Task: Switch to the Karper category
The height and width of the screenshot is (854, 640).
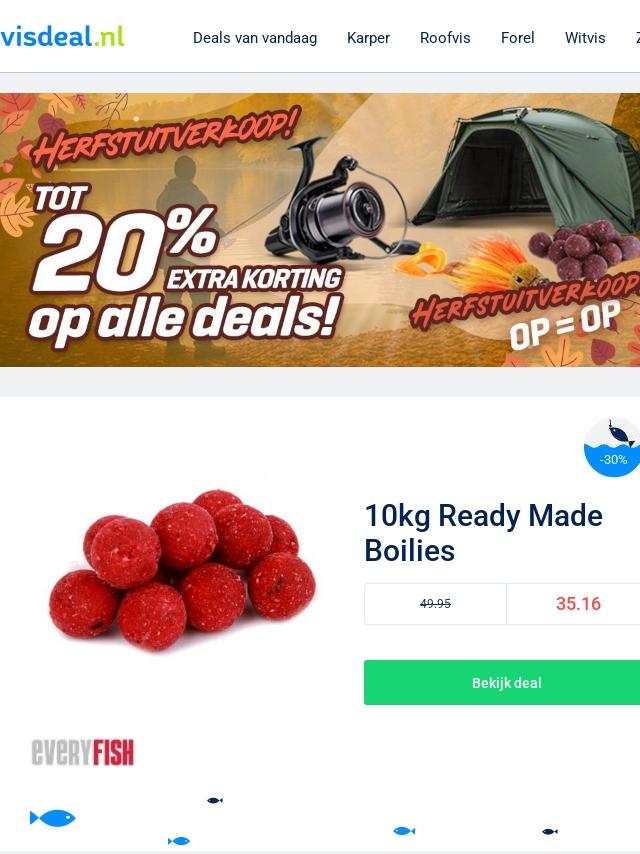Action: pos(368,38)
